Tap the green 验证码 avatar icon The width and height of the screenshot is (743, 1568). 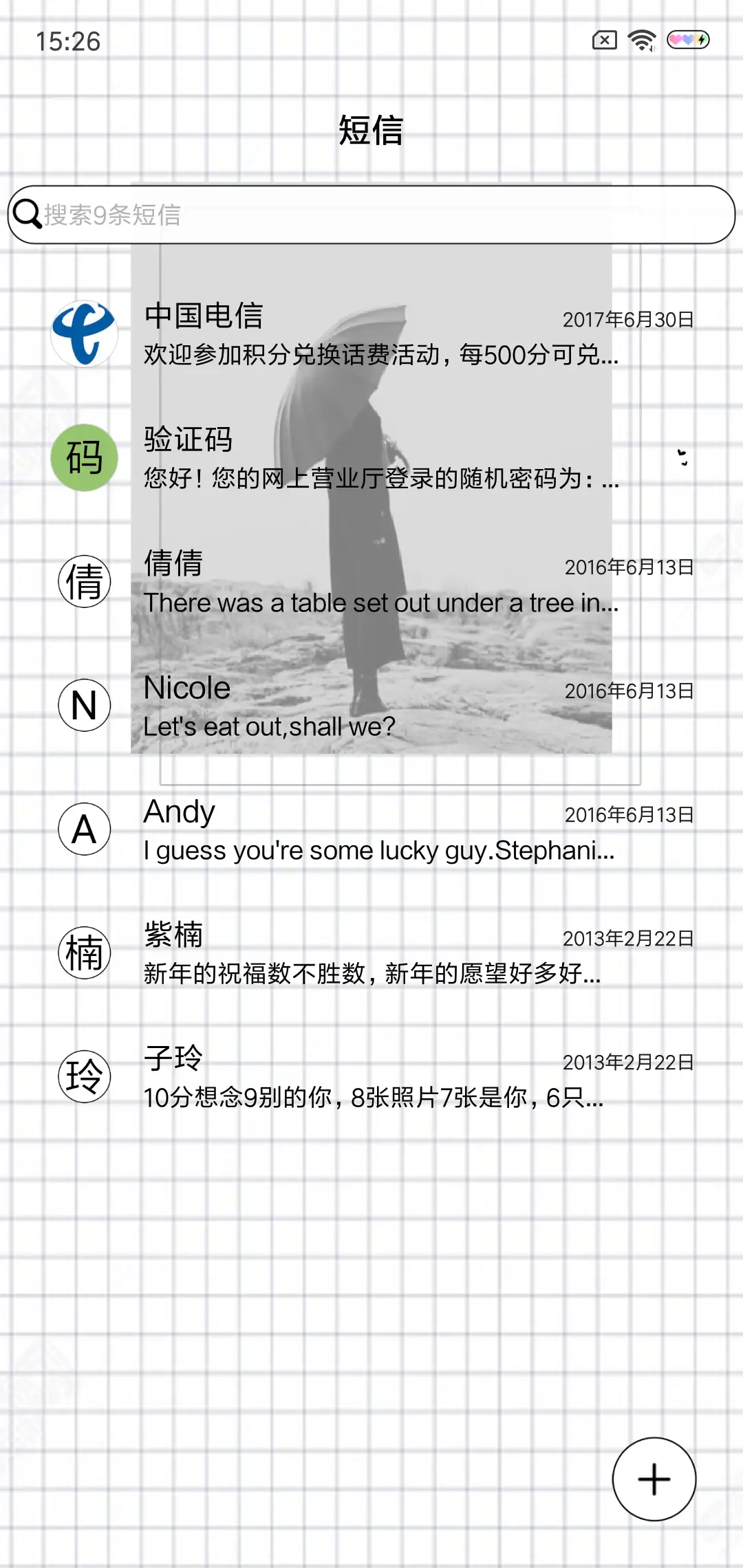point(84,457)
